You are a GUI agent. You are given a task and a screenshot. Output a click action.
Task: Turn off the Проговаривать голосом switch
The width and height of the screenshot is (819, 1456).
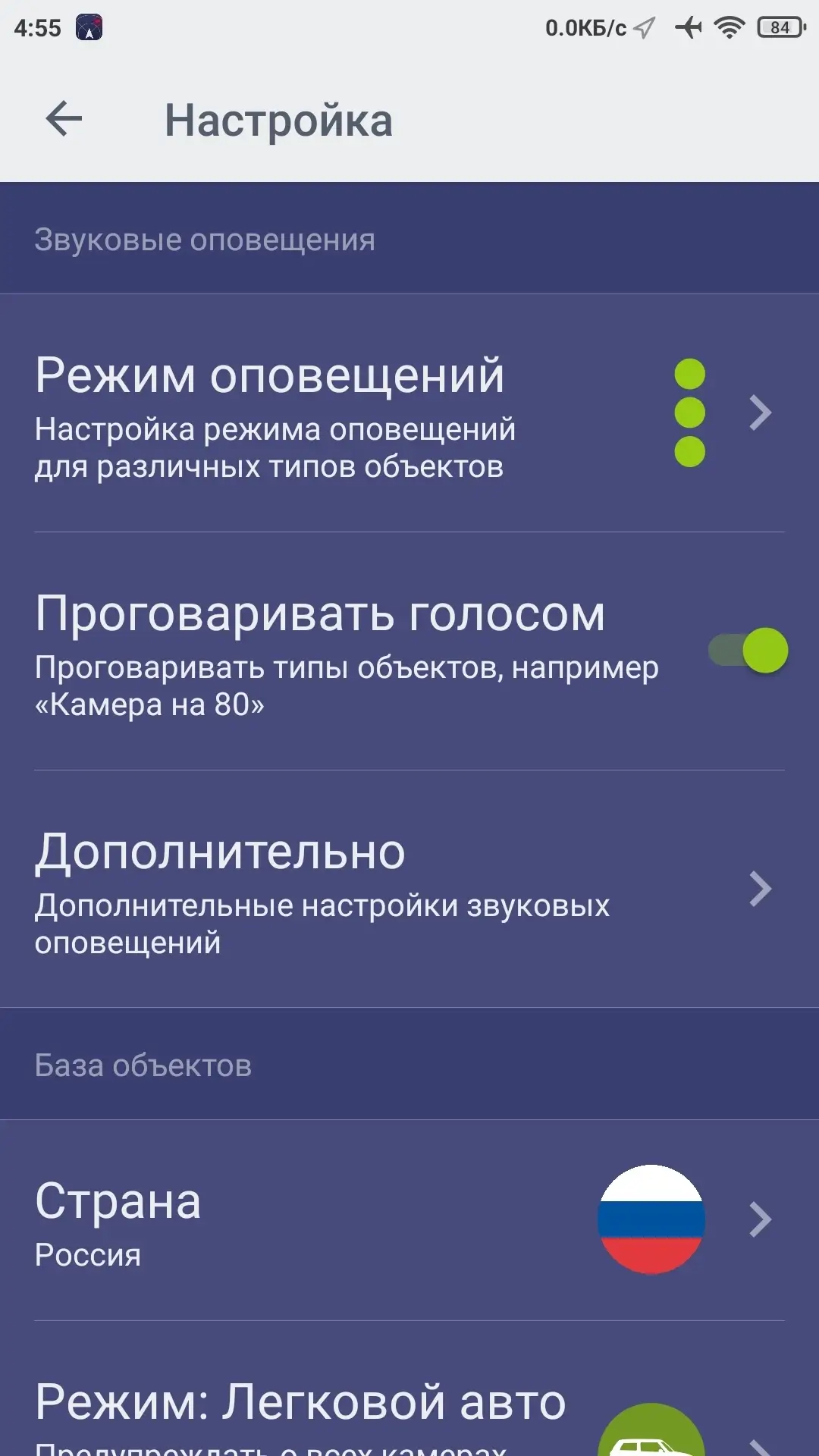tap(748, 650)
